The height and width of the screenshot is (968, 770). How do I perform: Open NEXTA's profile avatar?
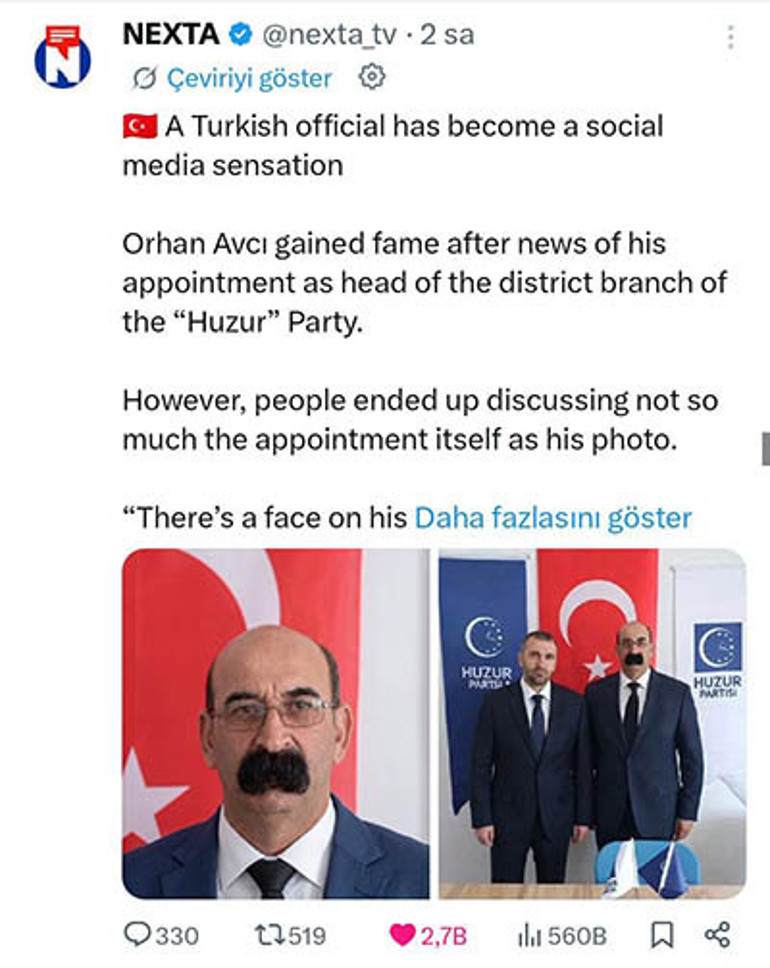point(62,58)
